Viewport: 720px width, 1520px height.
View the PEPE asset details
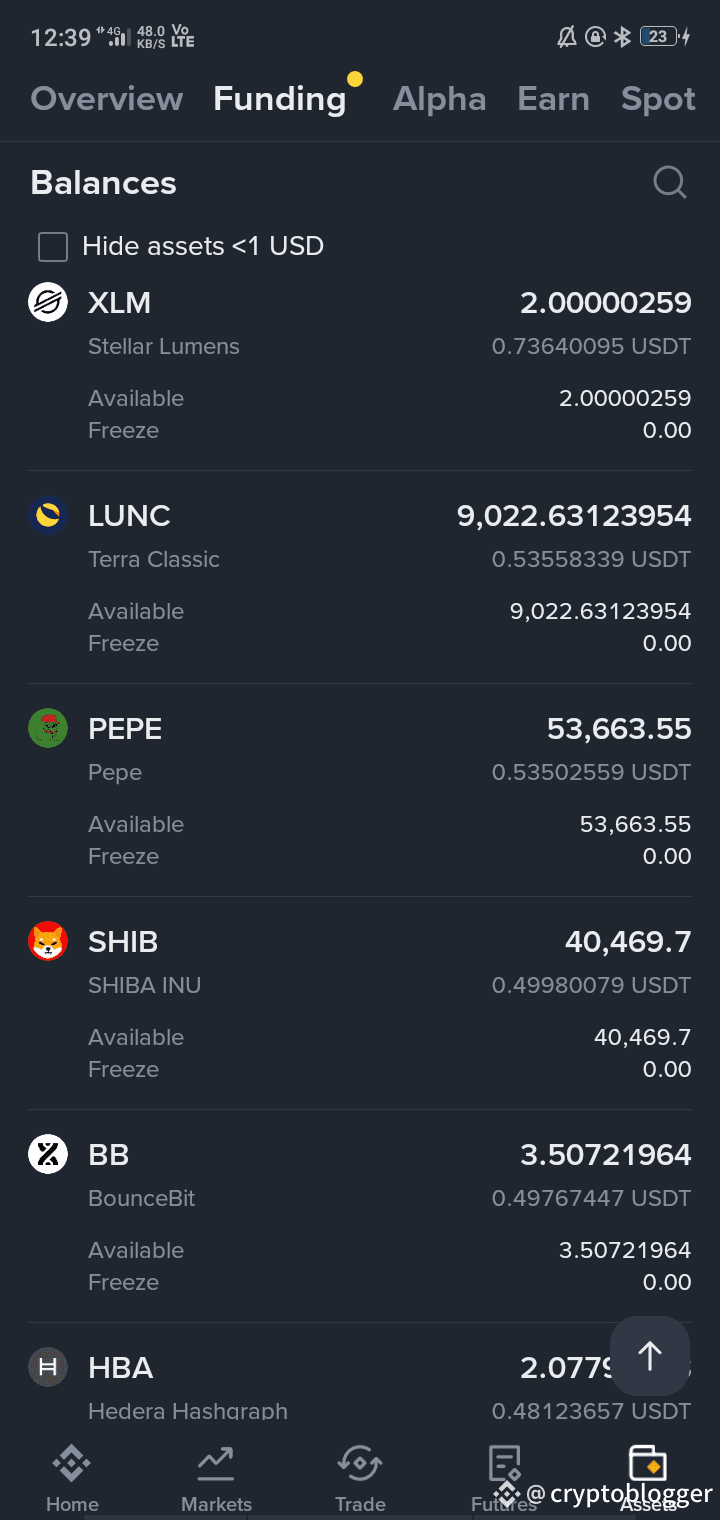tap(360, 791)
